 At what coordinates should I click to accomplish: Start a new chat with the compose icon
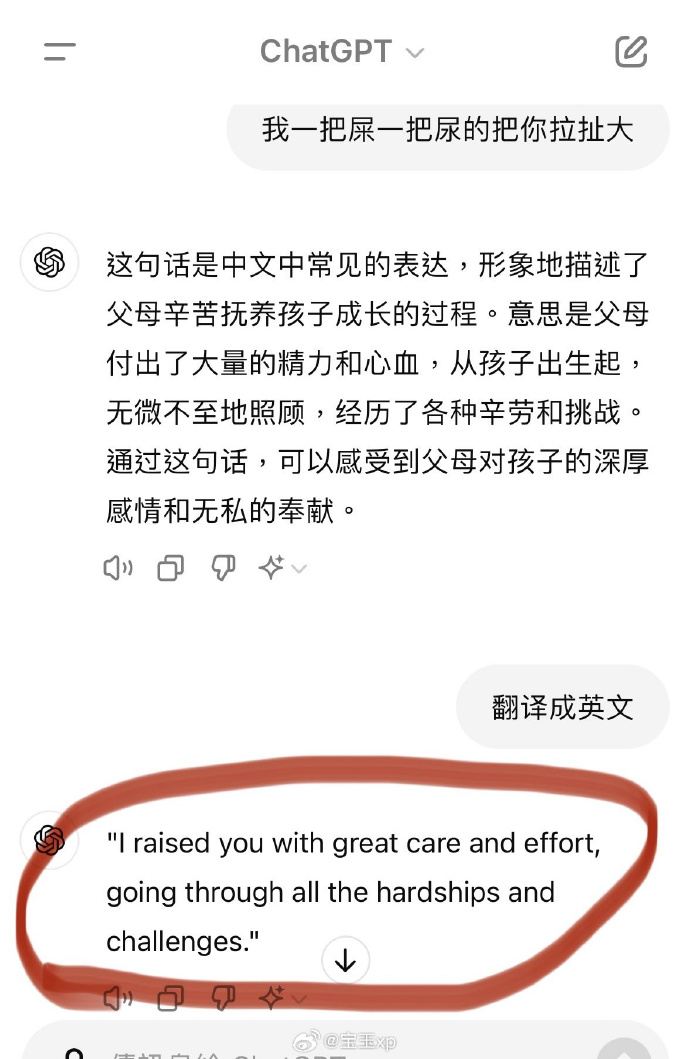click(631, 51)
